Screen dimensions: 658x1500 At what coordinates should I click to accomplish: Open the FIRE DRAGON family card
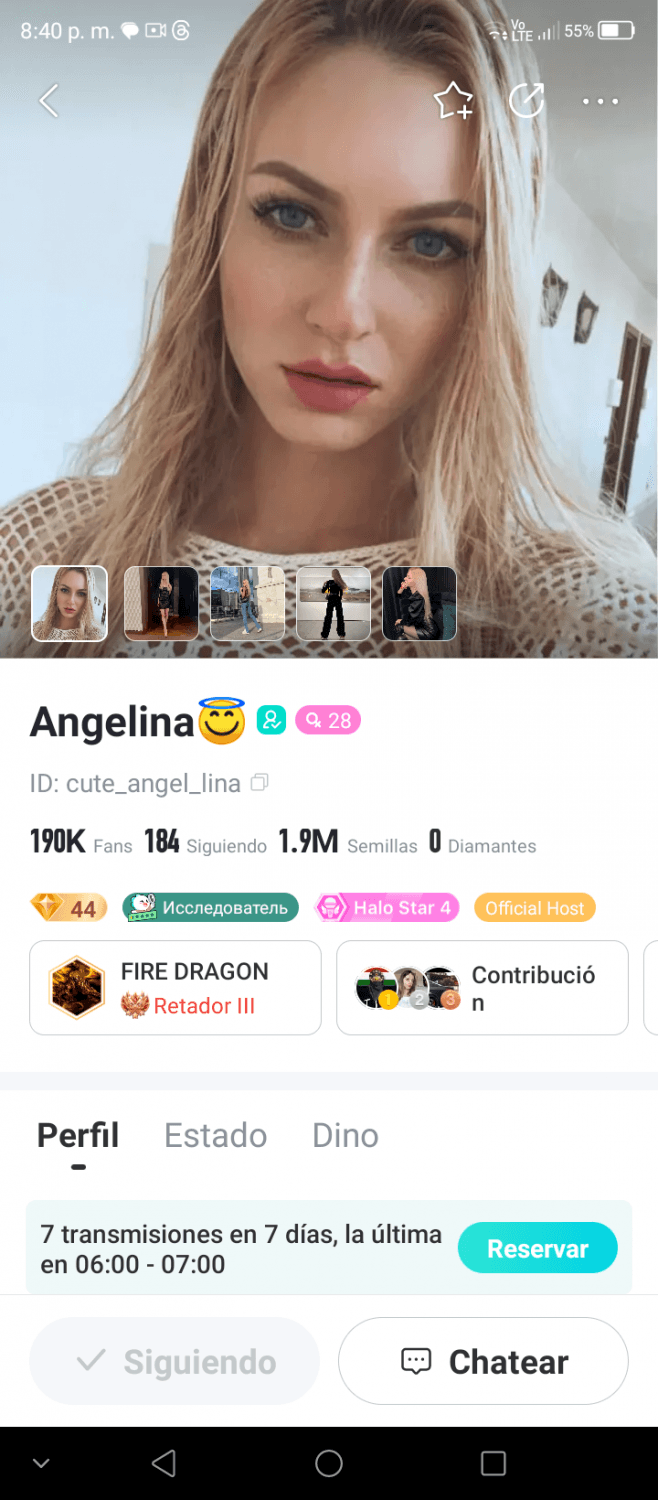(175, 987)
